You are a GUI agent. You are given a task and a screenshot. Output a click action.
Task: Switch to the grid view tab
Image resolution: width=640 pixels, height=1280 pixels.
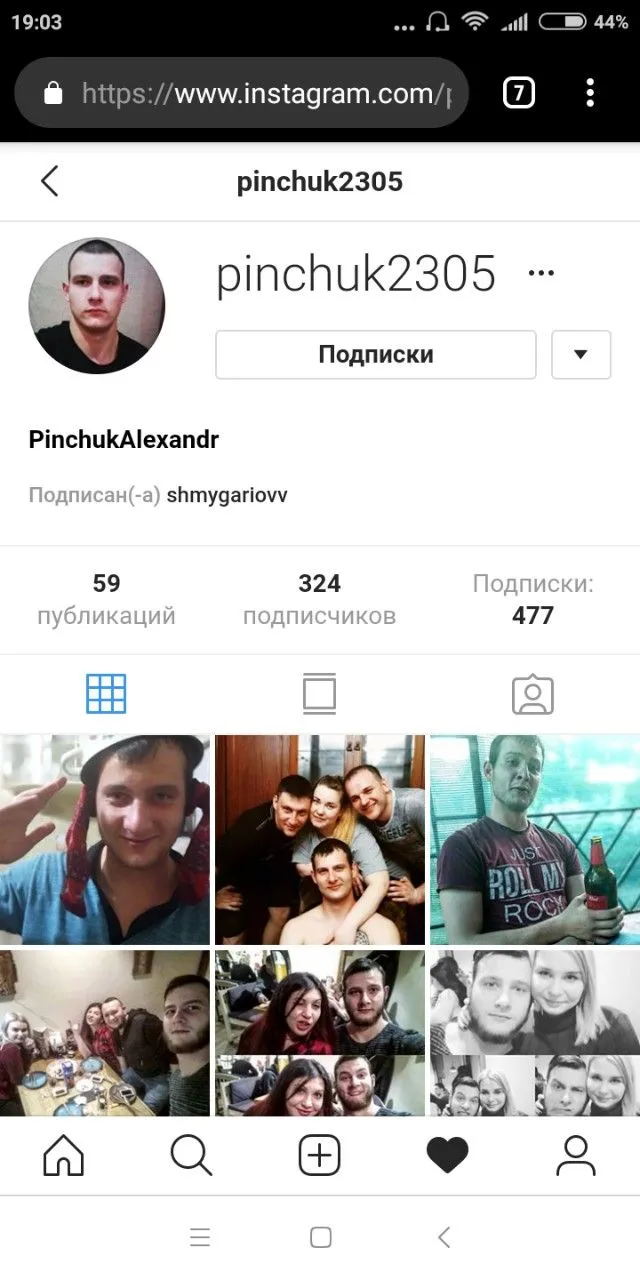[x=106, y=693]
